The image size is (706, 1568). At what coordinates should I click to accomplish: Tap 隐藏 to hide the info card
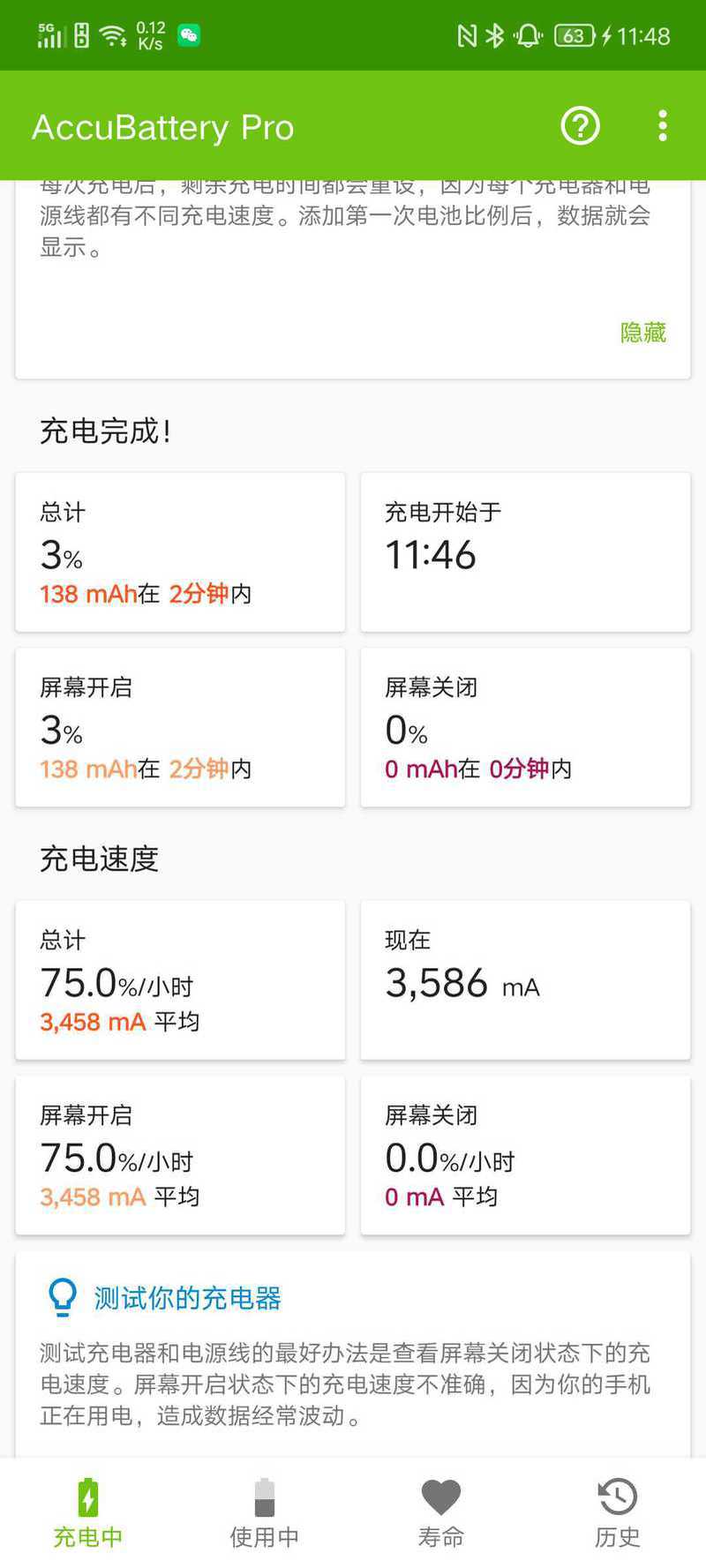click(x=643, y=333)
